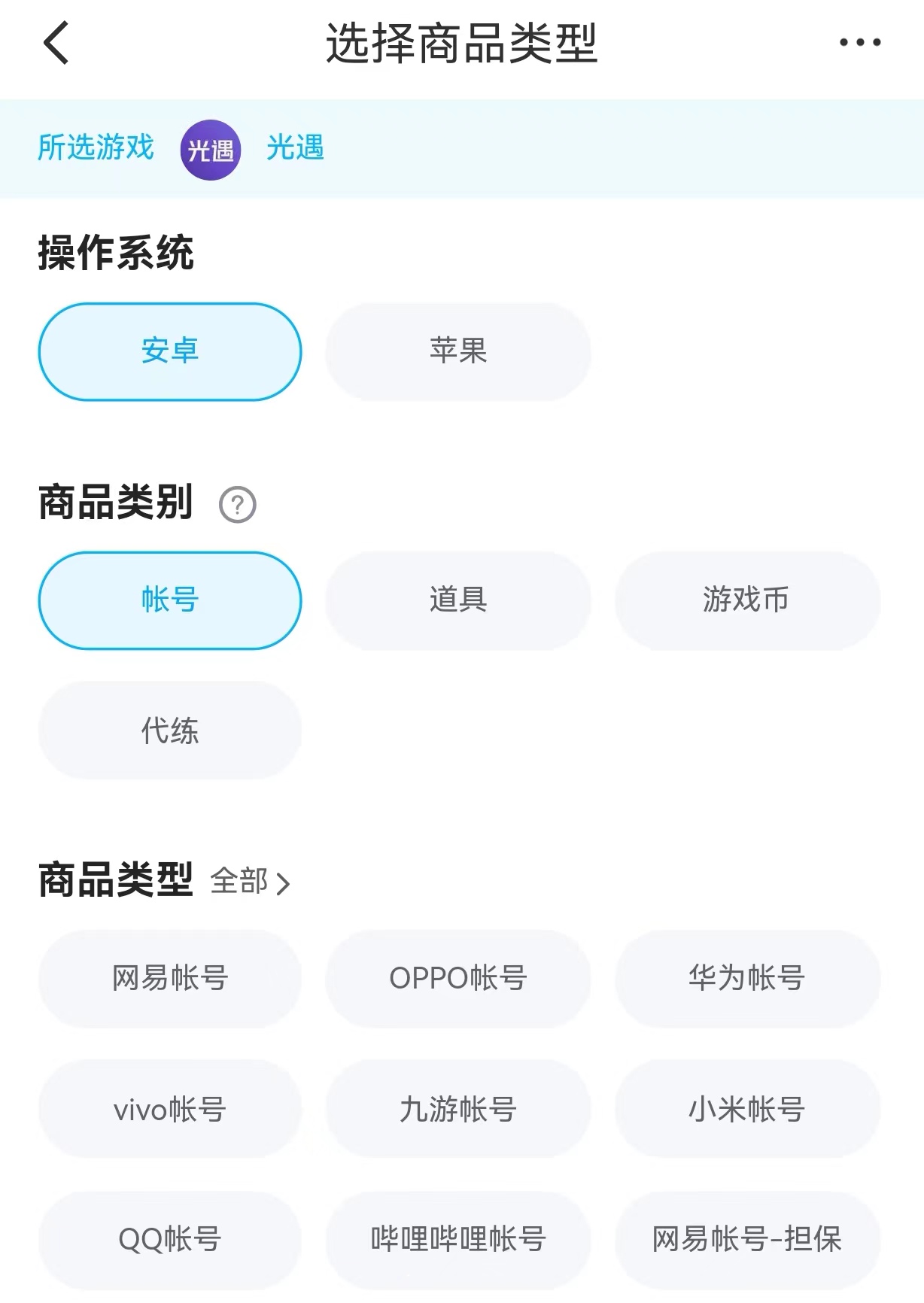
Task: Select 小米帐号 product type
Action: click(746, 1110)
